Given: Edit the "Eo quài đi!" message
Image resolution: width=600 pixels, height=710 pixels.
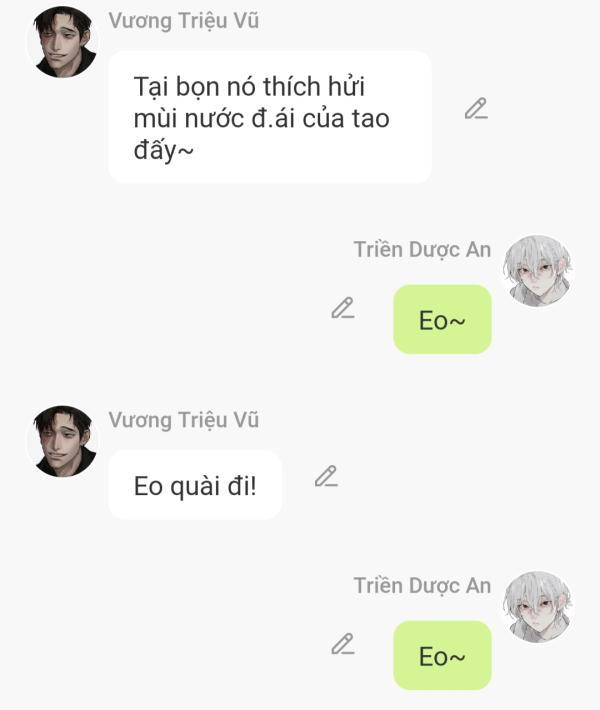Looking at the screenshot, I should point(326,477).
